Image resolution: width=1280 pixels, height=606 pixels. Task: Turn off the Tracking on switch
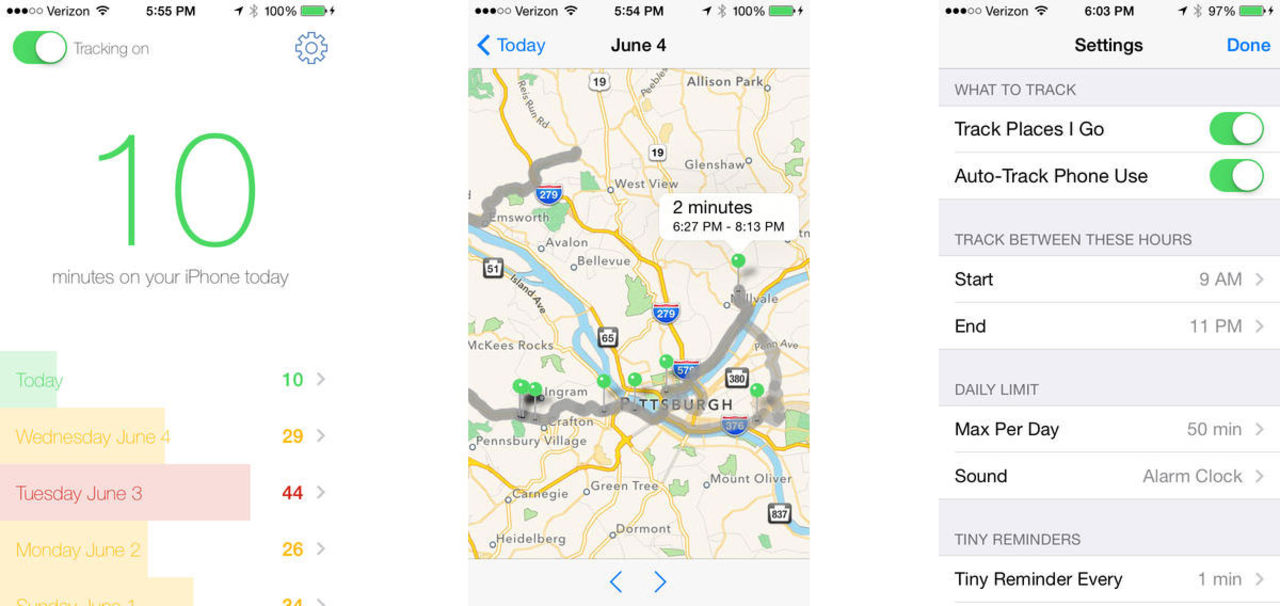(40, 48)
